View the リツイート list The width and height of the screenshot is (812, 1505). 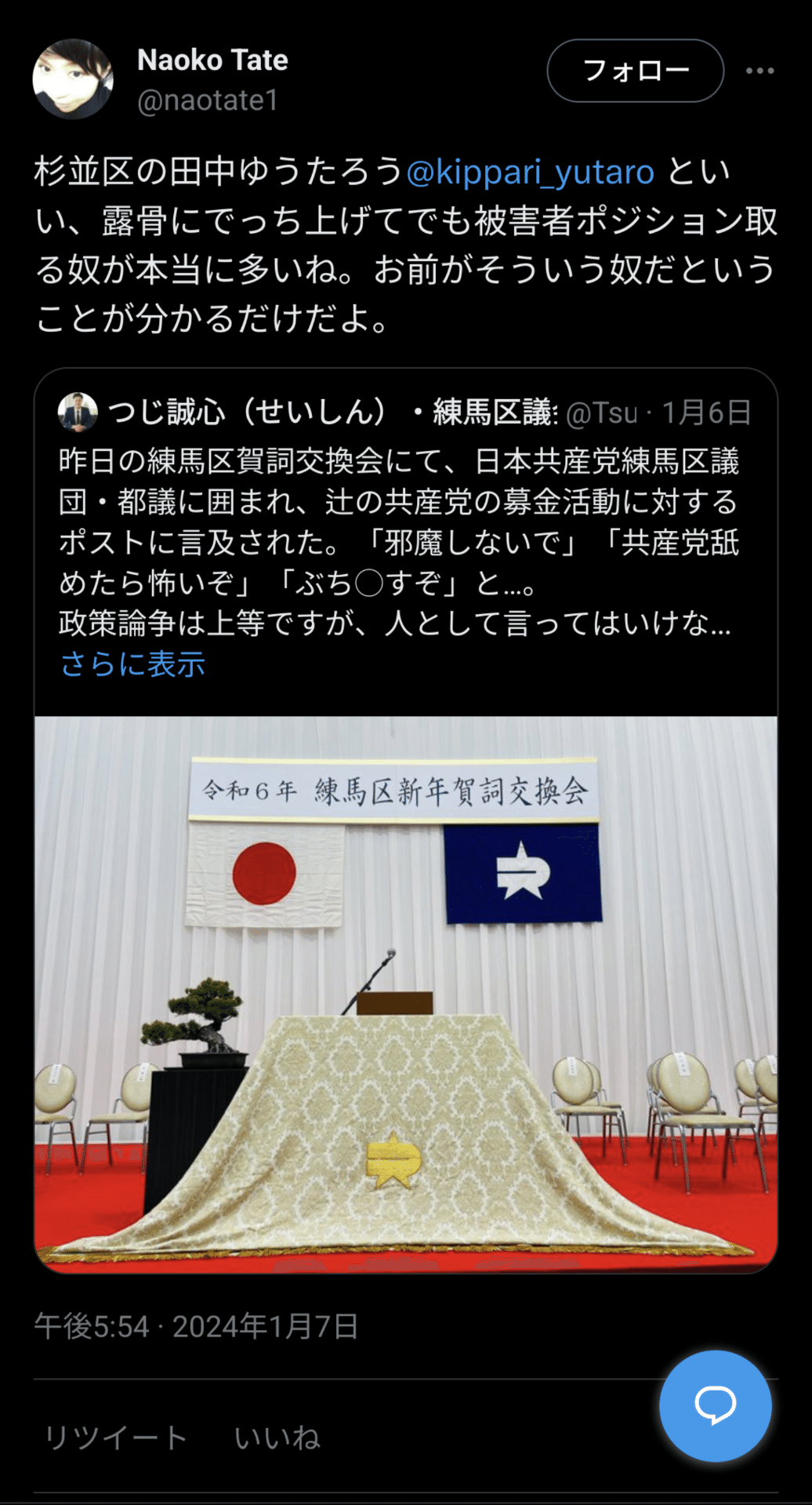115,1438
